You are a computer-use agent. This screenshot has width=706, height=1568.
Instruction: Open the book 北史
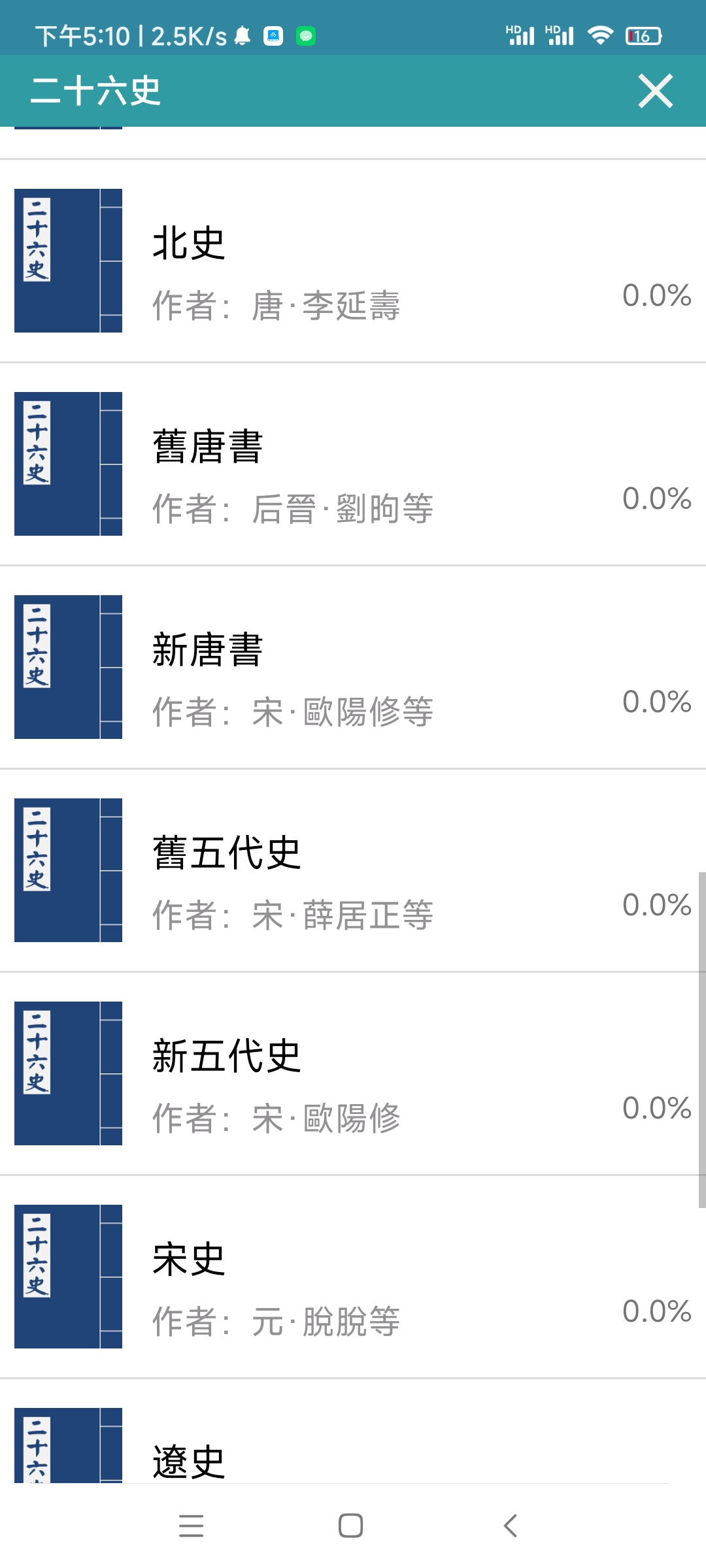coord(353,261)
